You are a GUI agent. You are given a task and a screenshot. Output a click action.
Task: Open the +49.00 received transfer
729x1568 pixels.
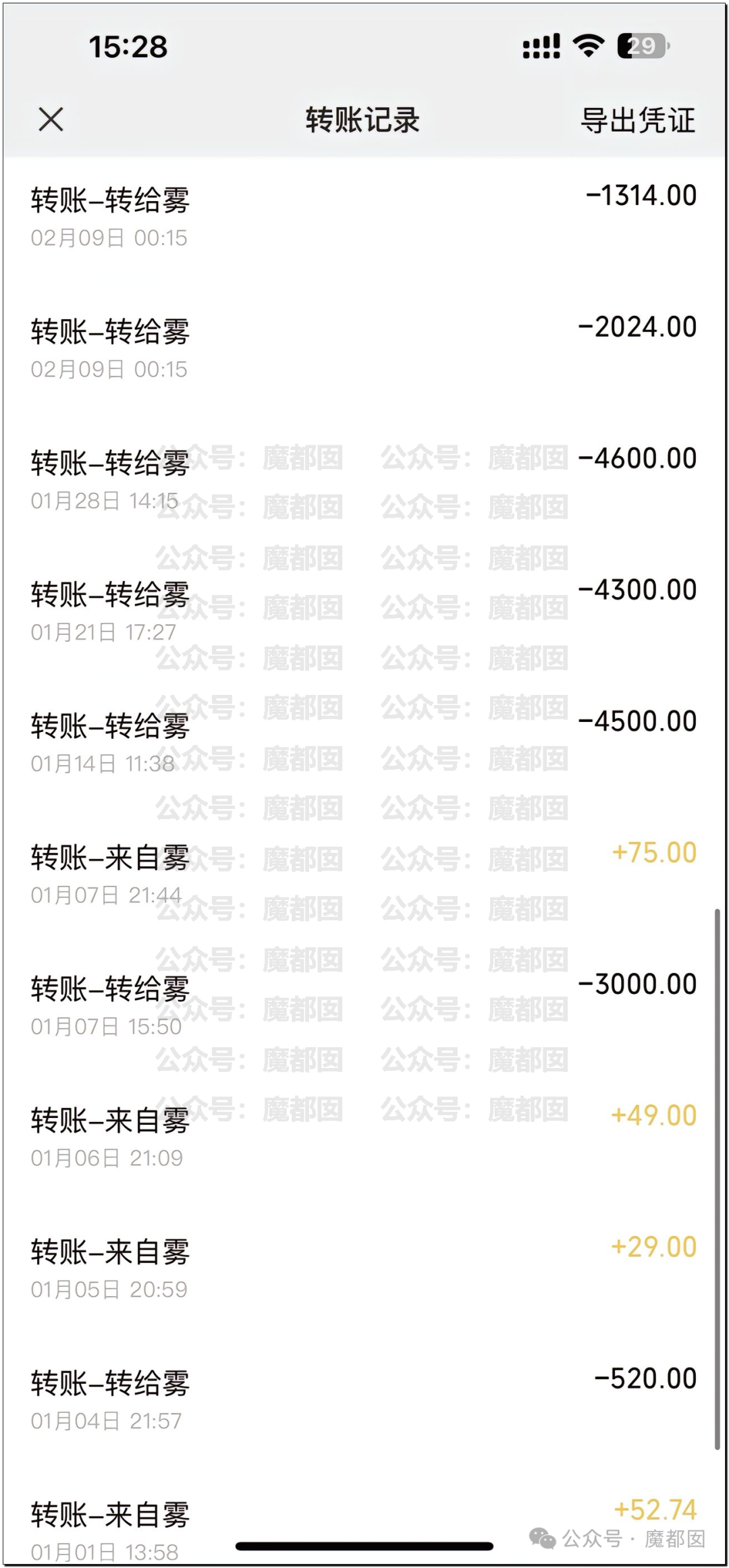(364, 1138)
